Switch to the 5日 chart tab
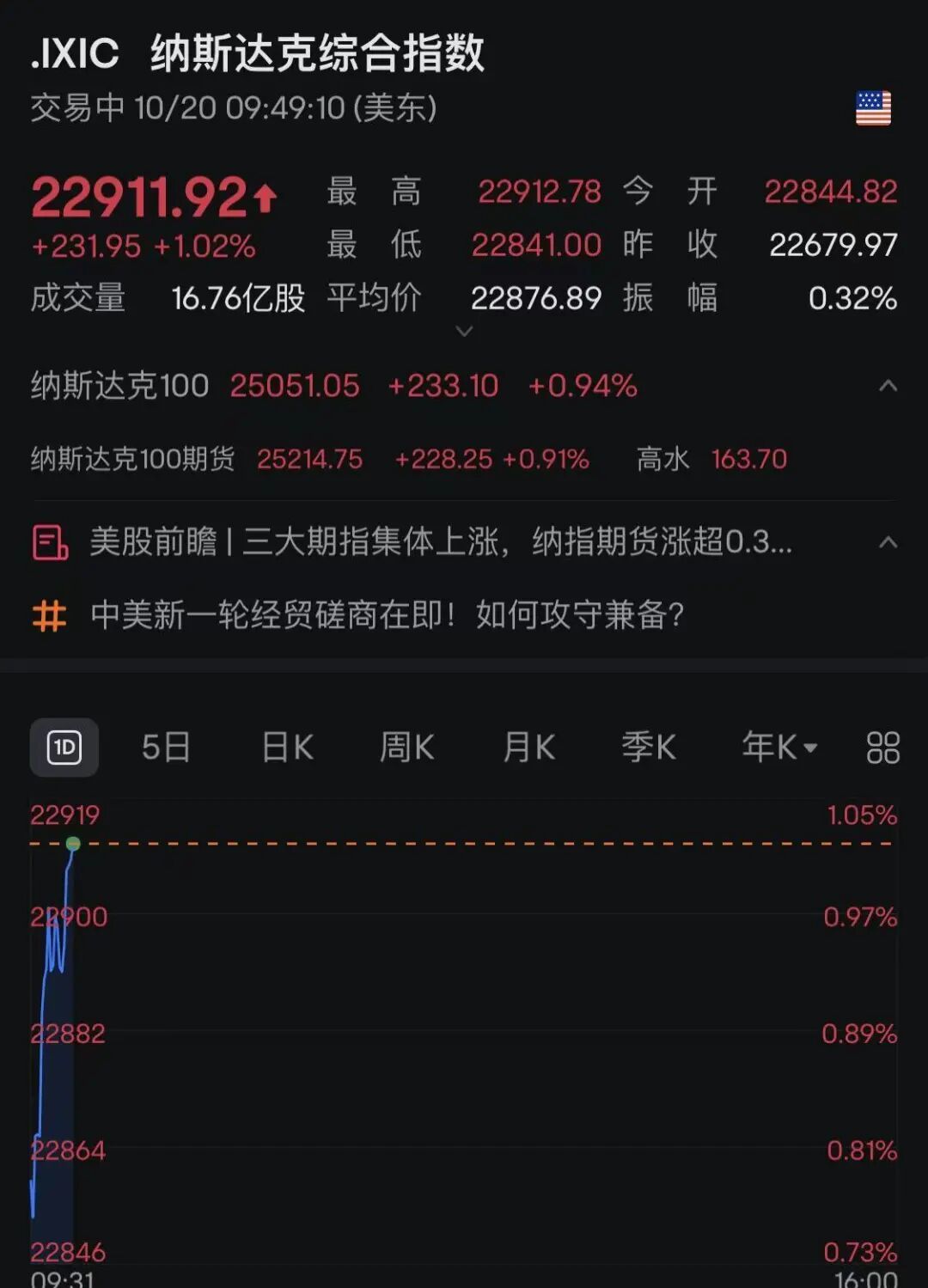The height and width of the screenshot is (1288, 928). pos(166,748)
